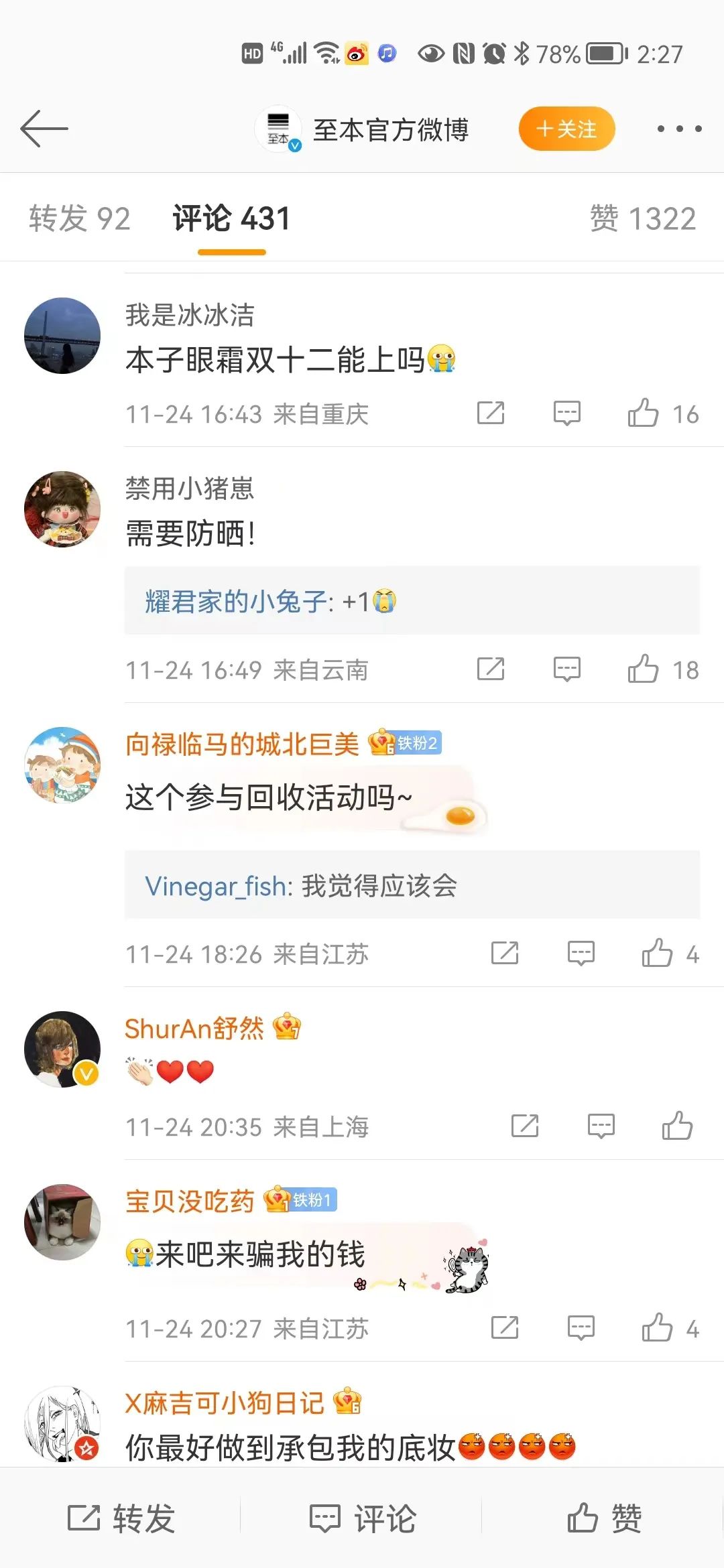Like 禁用小猪崽's comment
The image size is (724, 1568).
point(643,669)
